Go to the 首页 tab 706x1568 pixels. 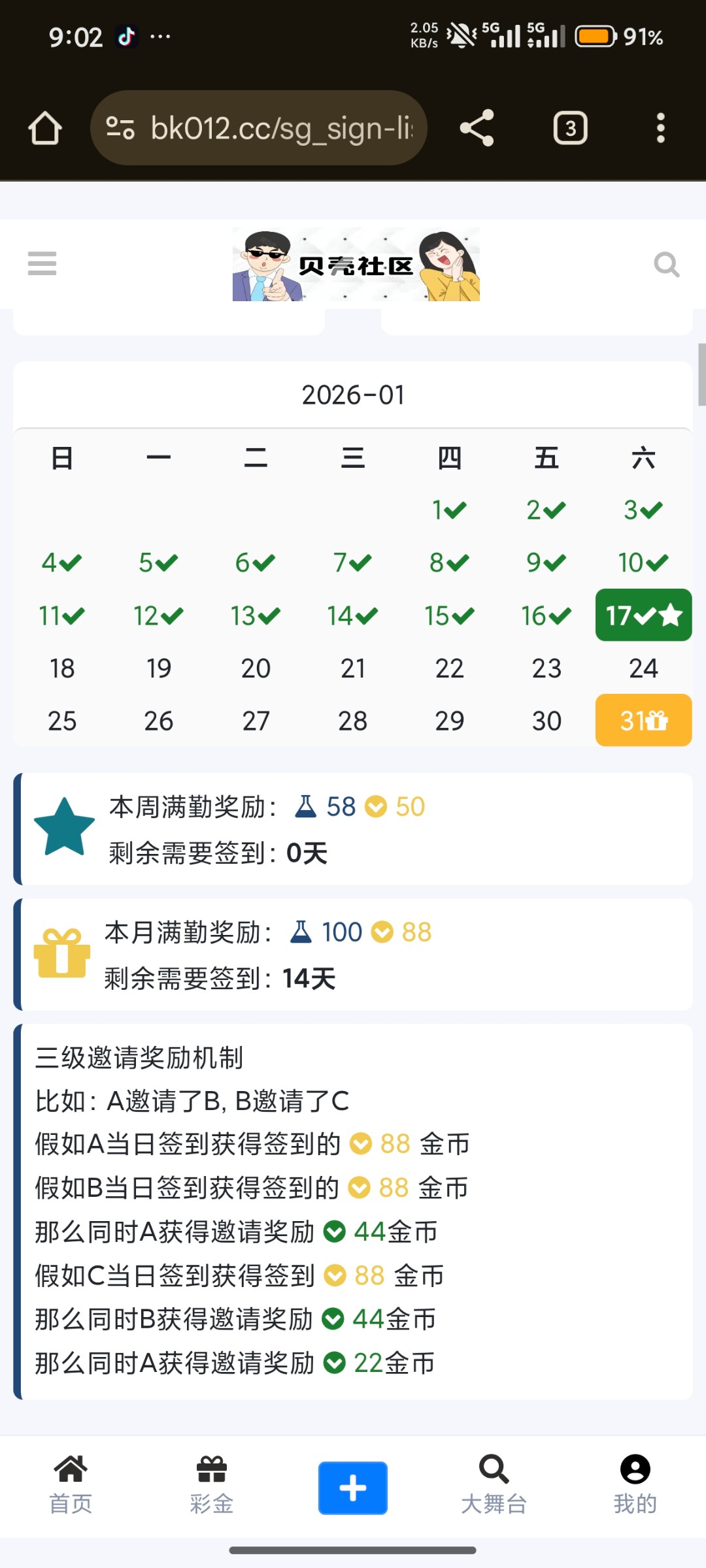pos(71,1484)
